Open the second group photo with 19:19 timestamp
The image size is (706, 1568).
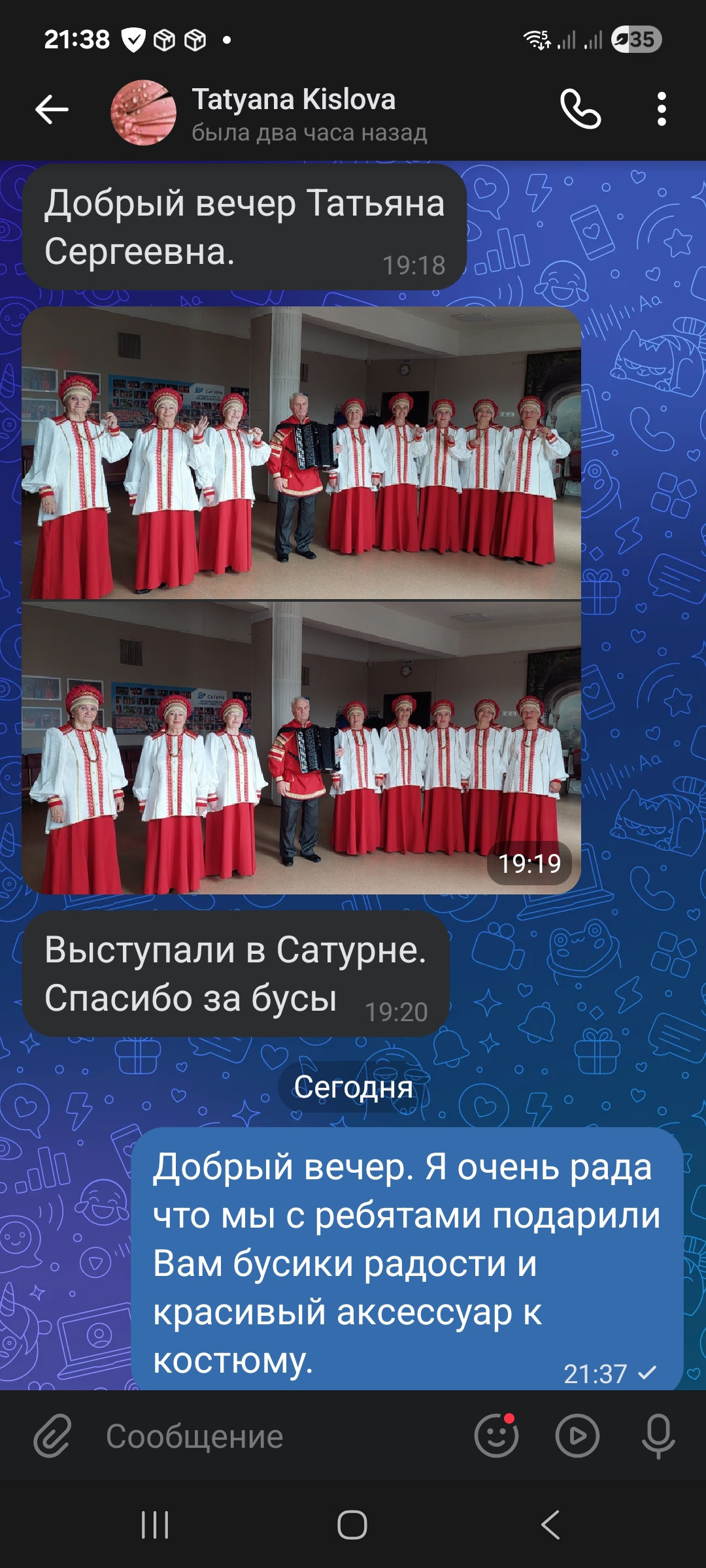[x=301, y=748]
